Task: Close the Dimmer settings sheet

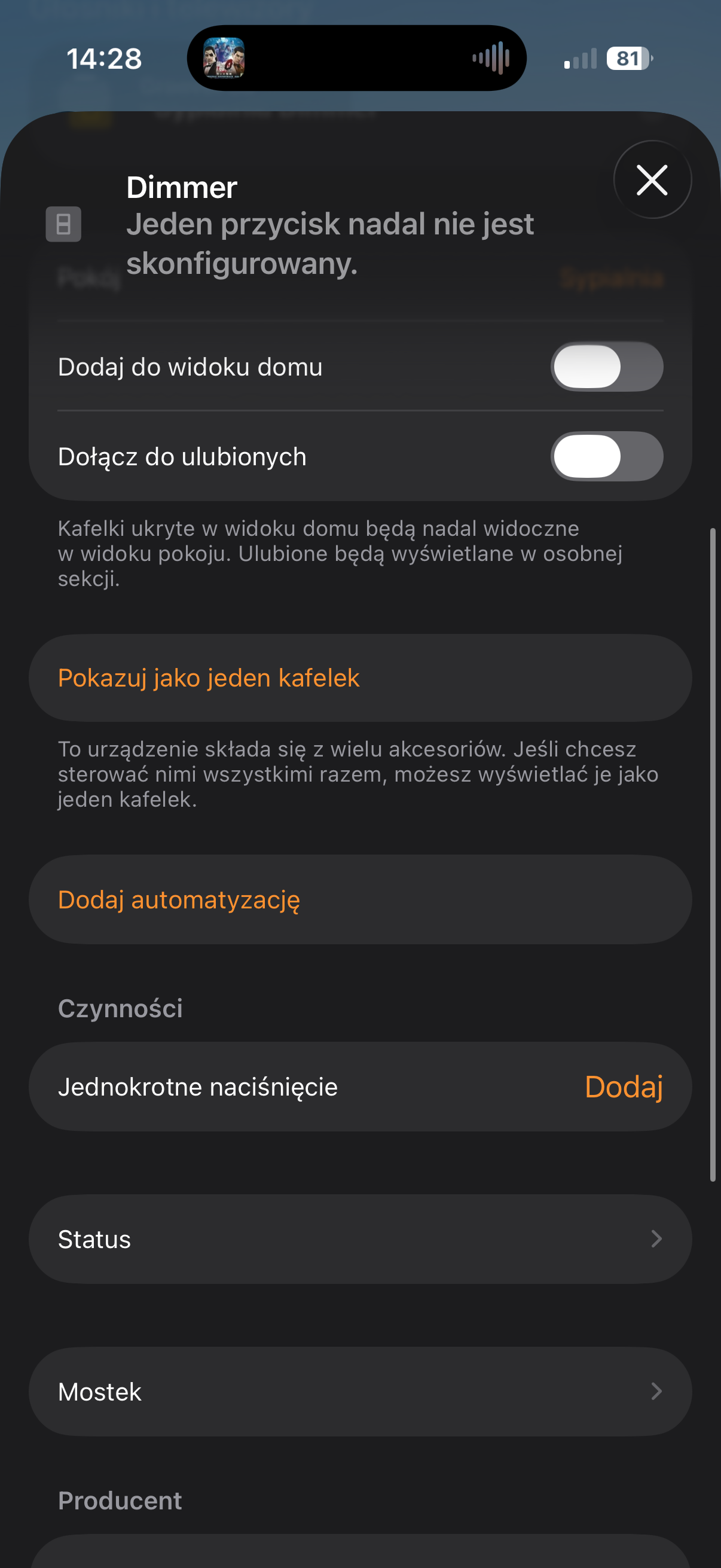Action: tap(652, 180)
